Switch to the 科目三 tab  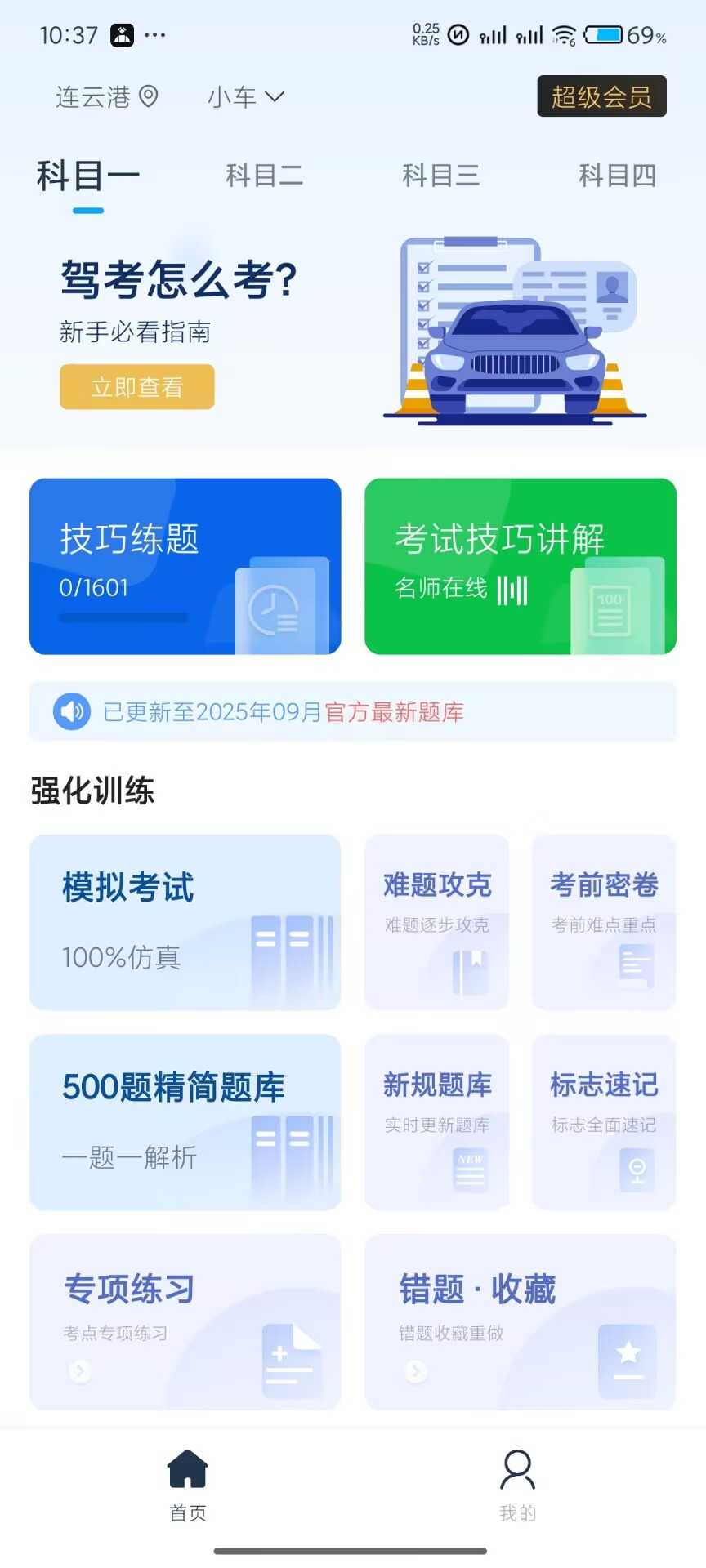[x=440, y=176]
